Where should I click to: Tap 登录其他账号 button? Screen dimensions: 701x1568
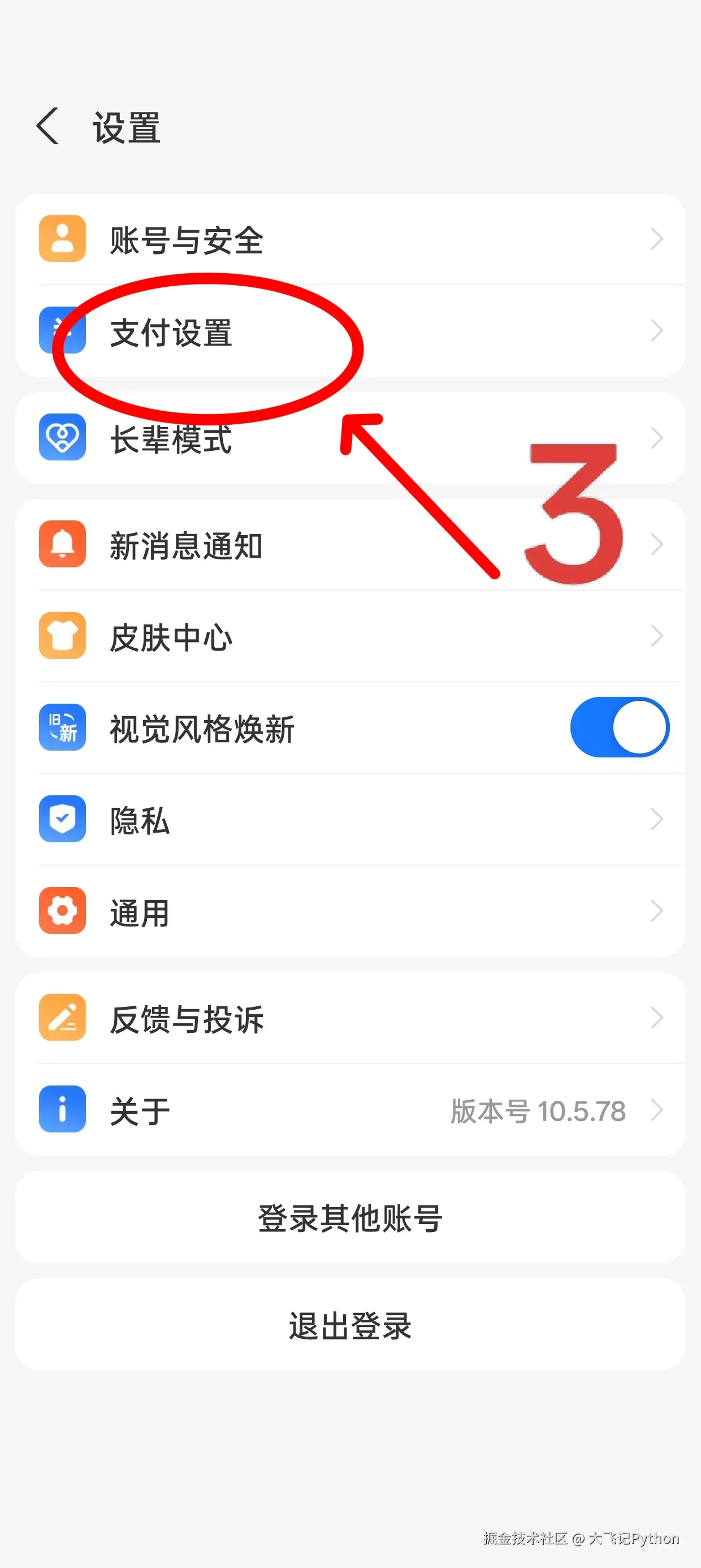350,1217
